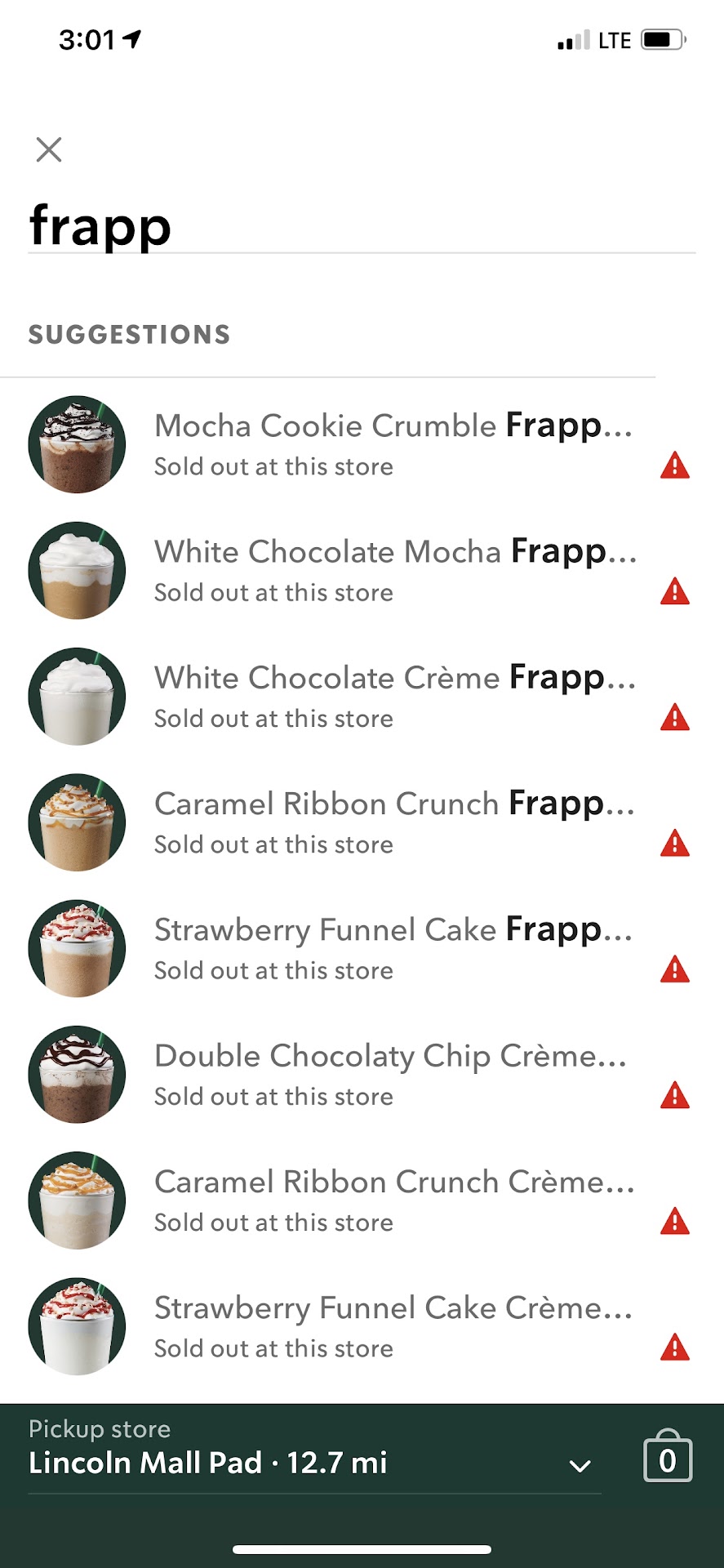Close the search screen
The height and width of the screenshot is (1568, 724).
(x=49, y=149)
